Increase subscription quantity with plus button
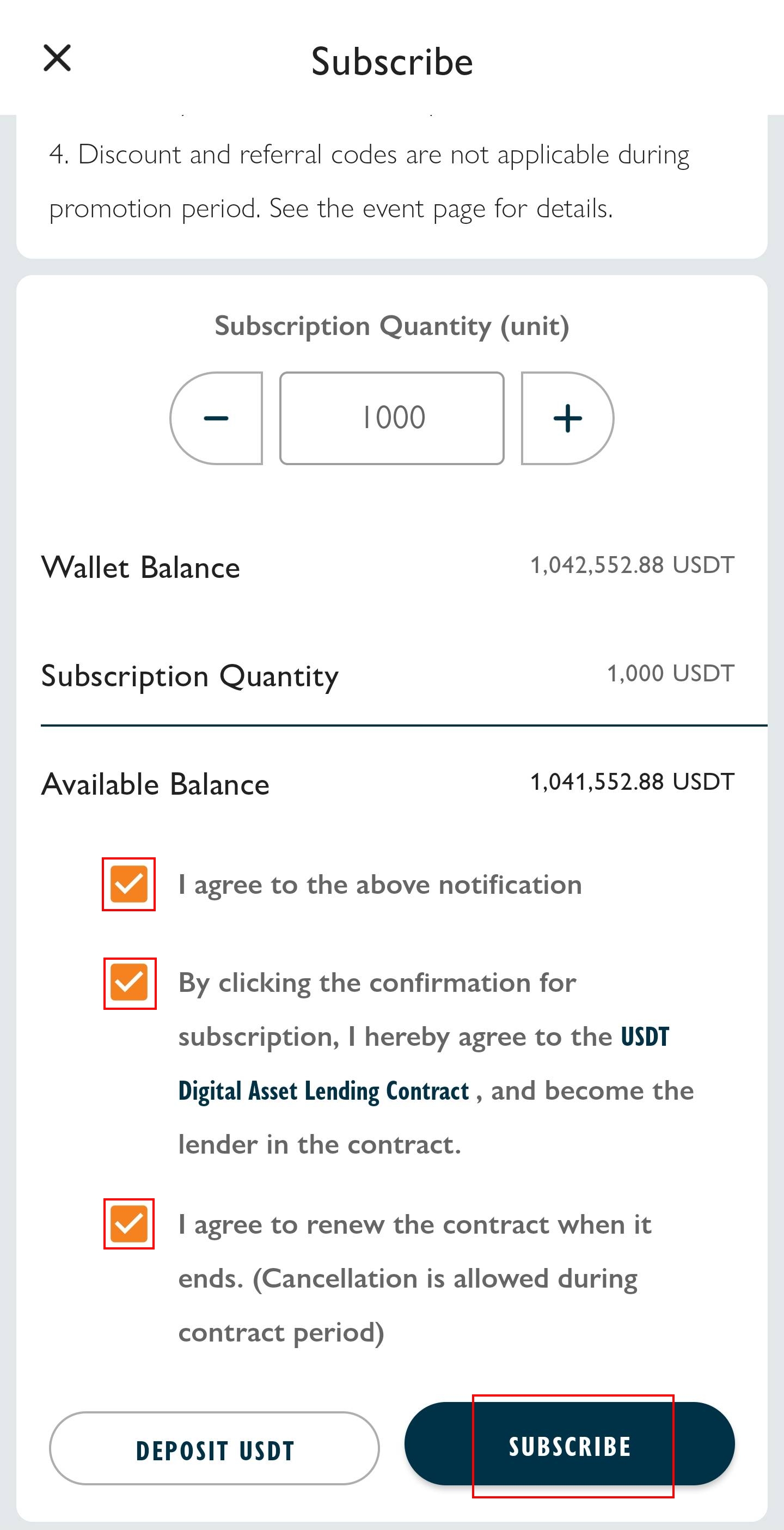Viewport: 784px width, 1530px height. 567,418
